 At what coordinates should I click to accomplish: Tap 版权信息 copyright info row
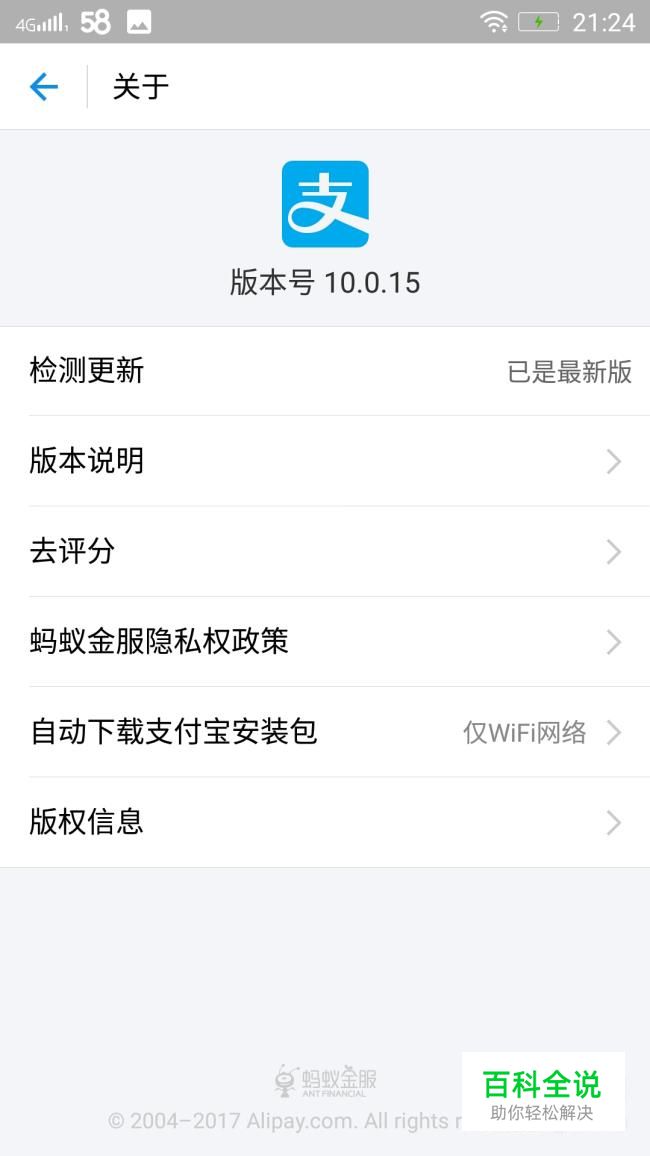(x=325, y=822)
